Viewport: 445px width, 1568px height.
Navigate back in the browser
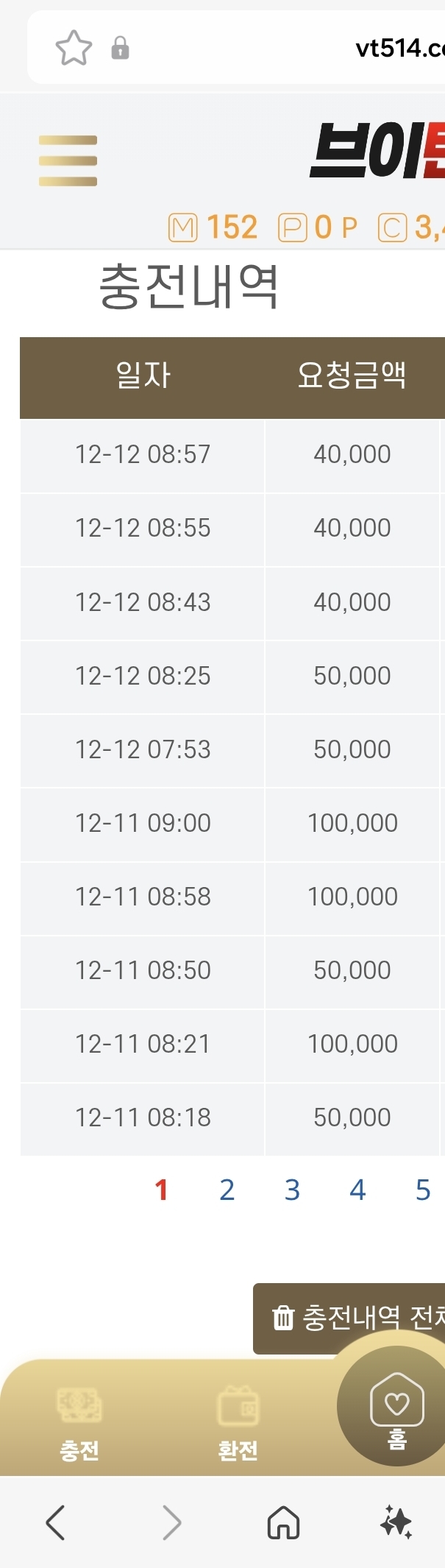pos(55,1522)
